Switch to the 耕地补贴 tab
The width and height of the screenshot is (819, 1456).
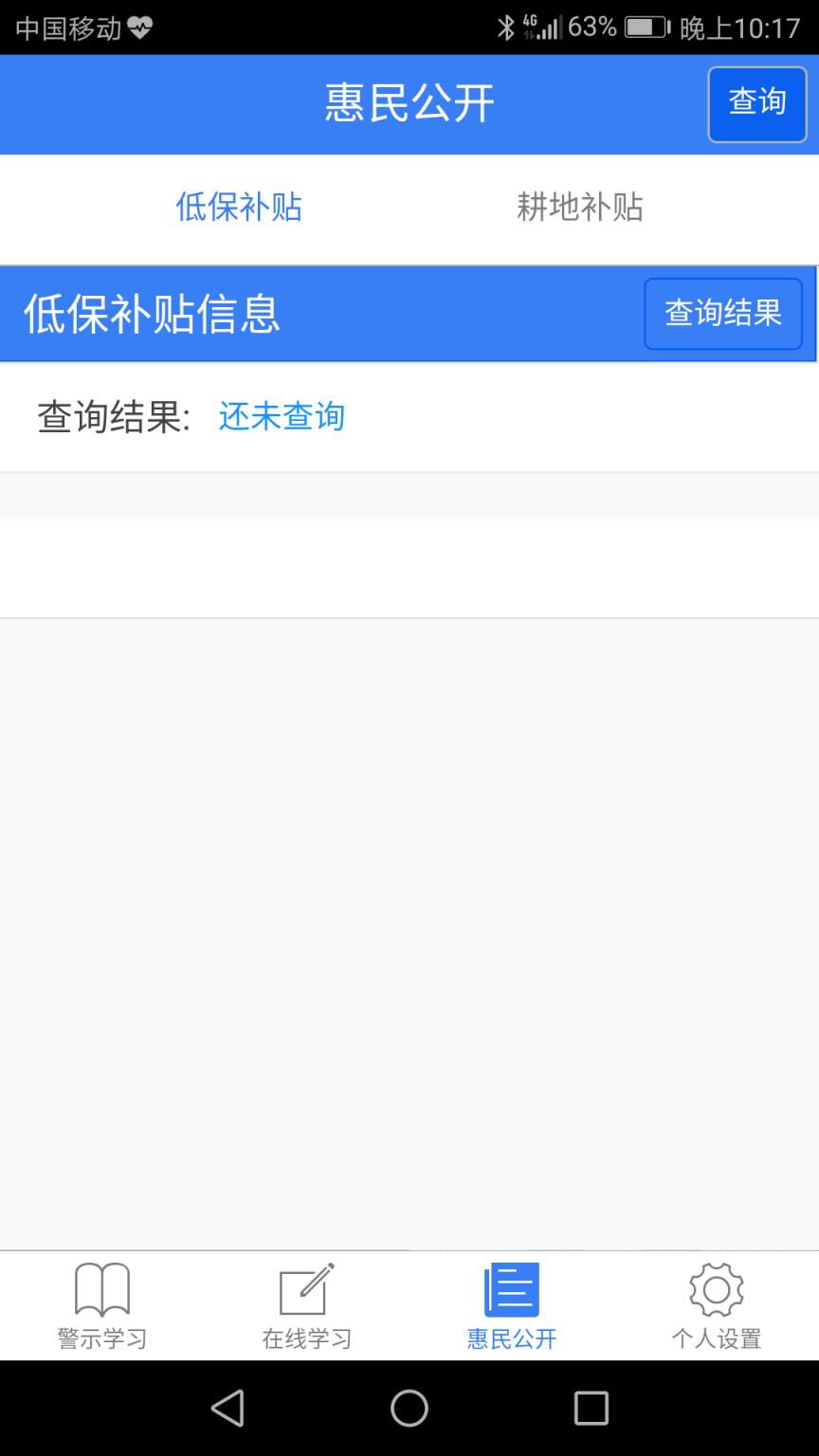(580, 208)
